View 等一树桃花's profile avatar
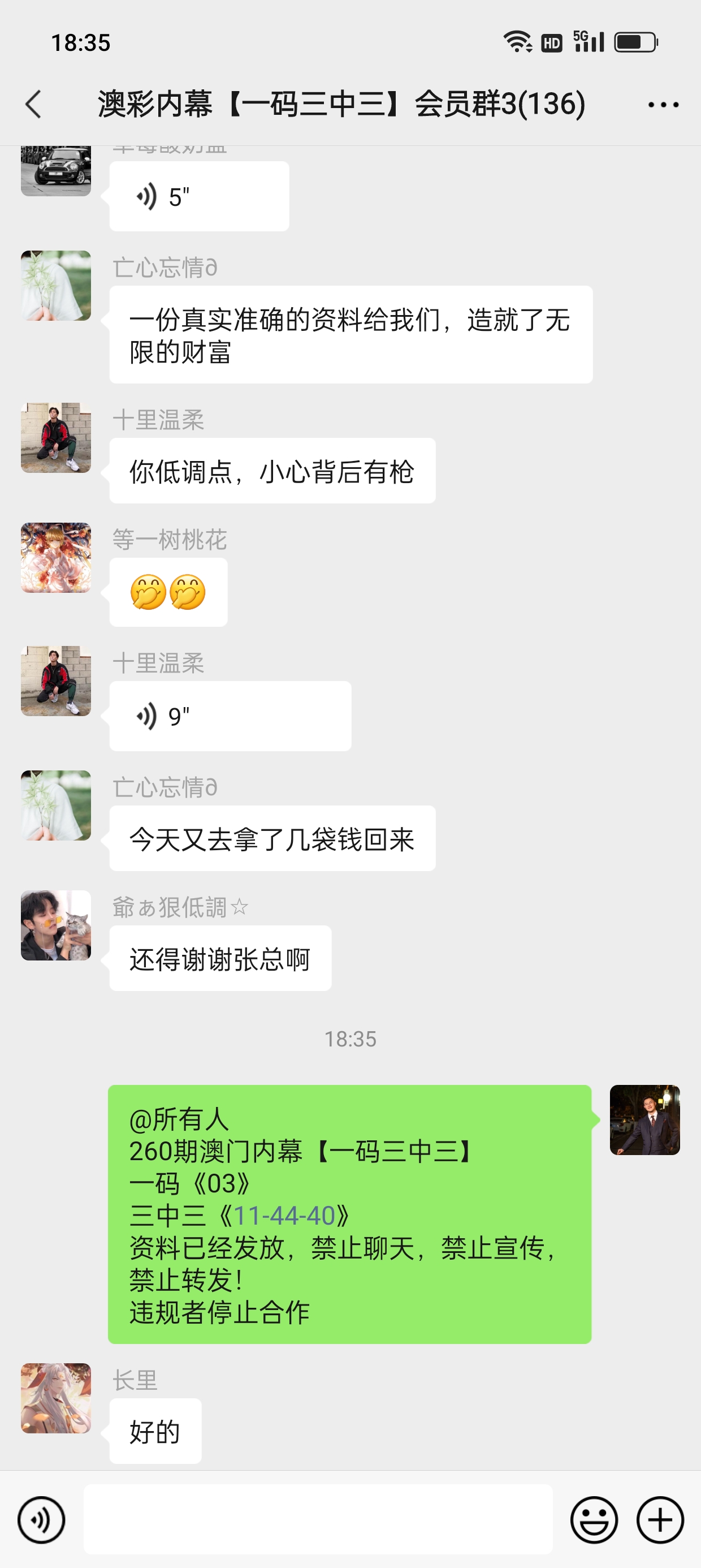 [x=56, y=558]
